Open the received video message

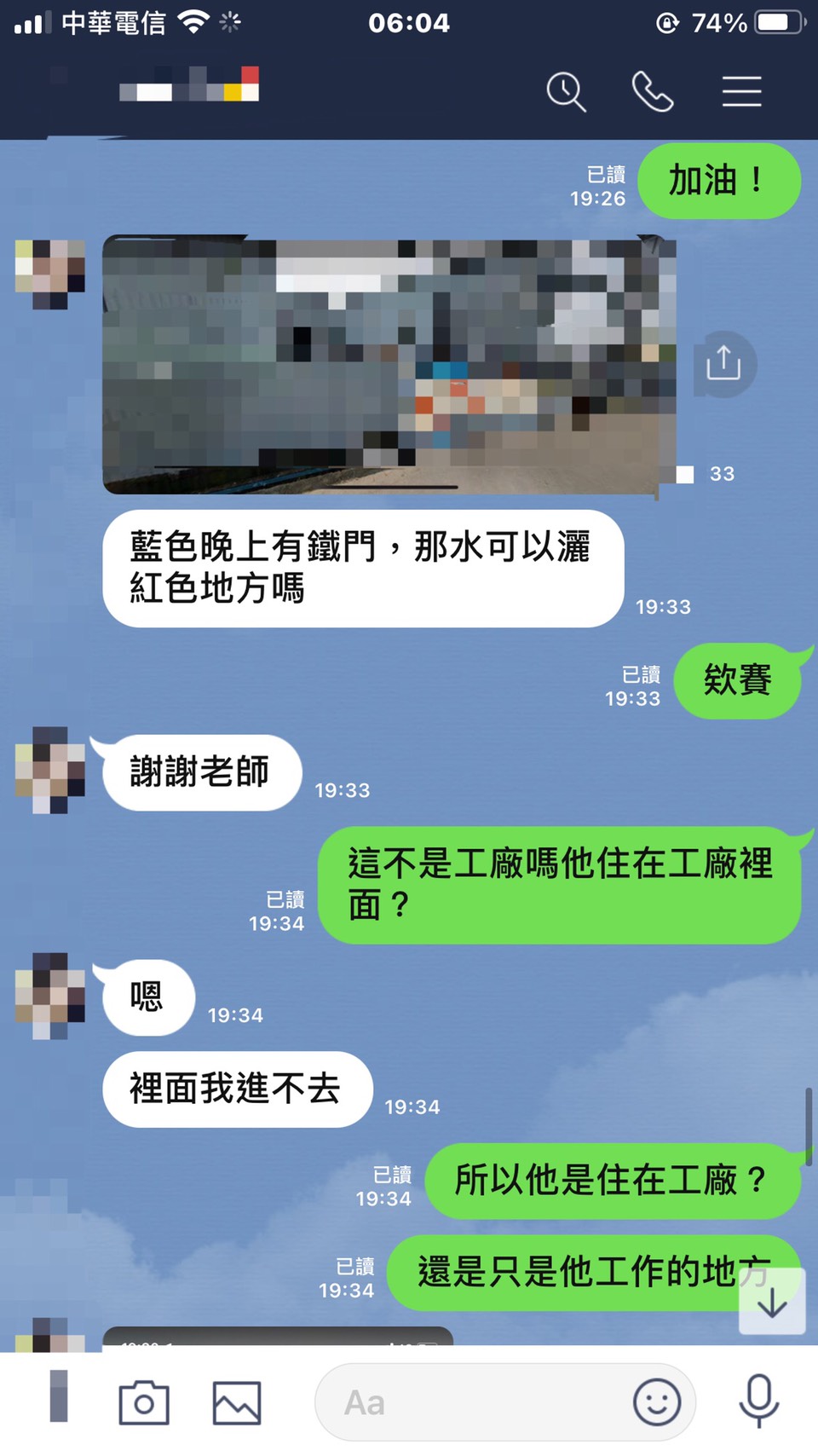point(388,367)
